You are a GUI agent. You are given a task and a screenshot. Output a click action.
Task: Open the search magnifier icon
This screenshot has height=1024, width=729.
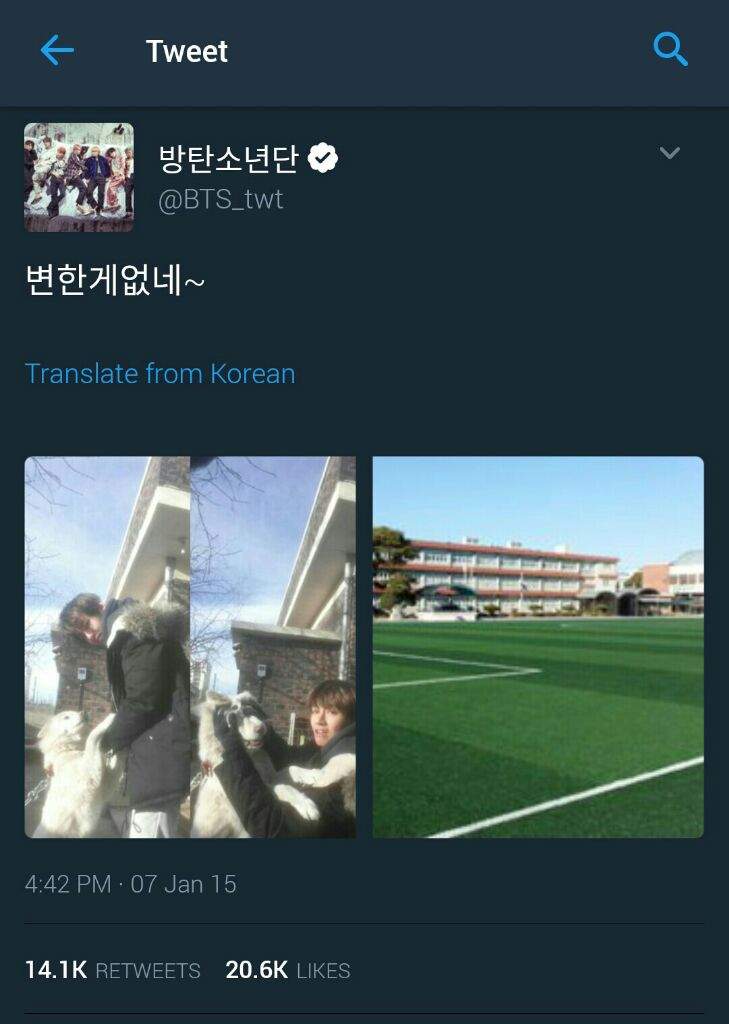(670, 48)
